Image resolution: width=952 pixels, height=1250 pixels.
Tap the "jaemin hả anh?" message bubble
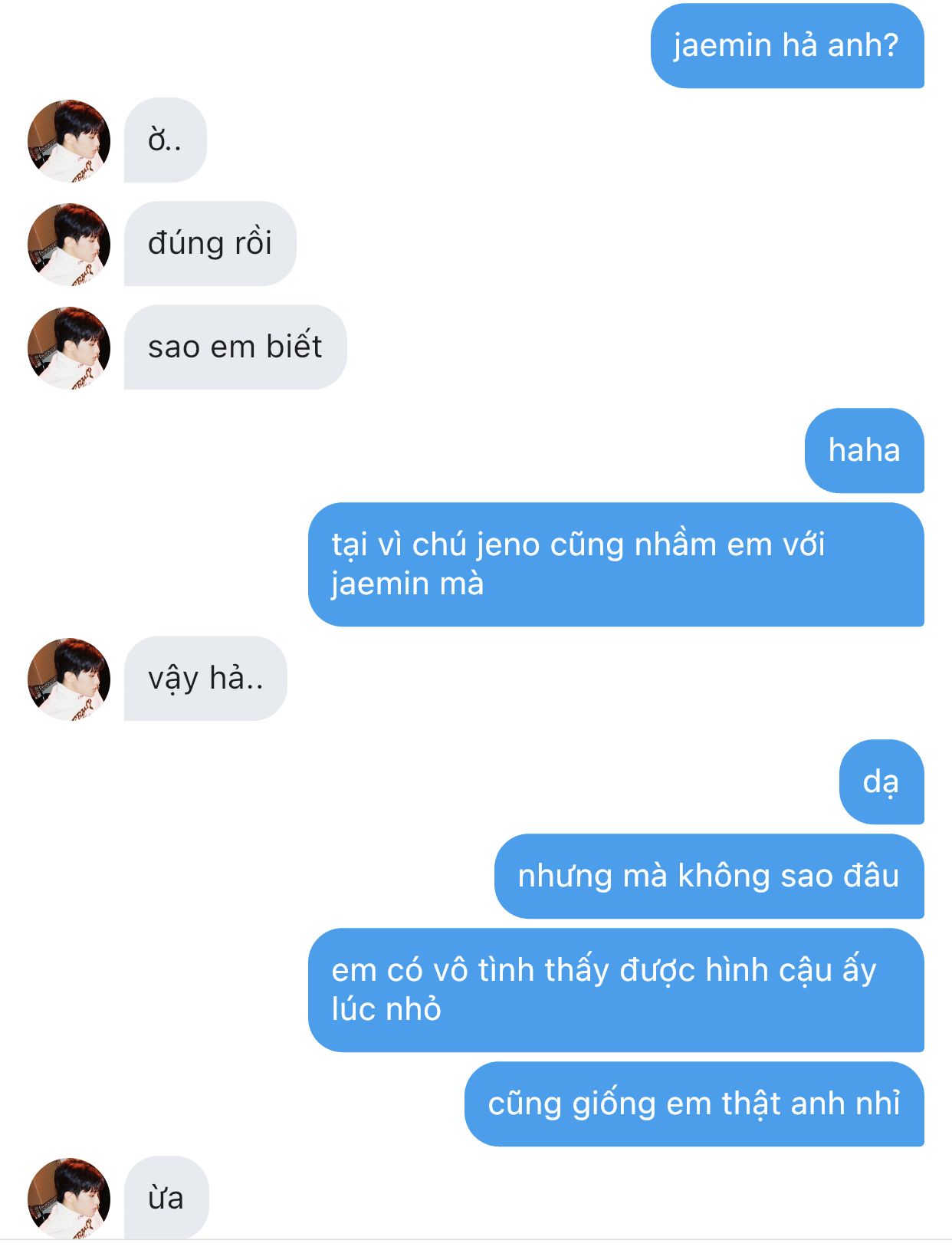pyautogui.click(x=786, y=46)
